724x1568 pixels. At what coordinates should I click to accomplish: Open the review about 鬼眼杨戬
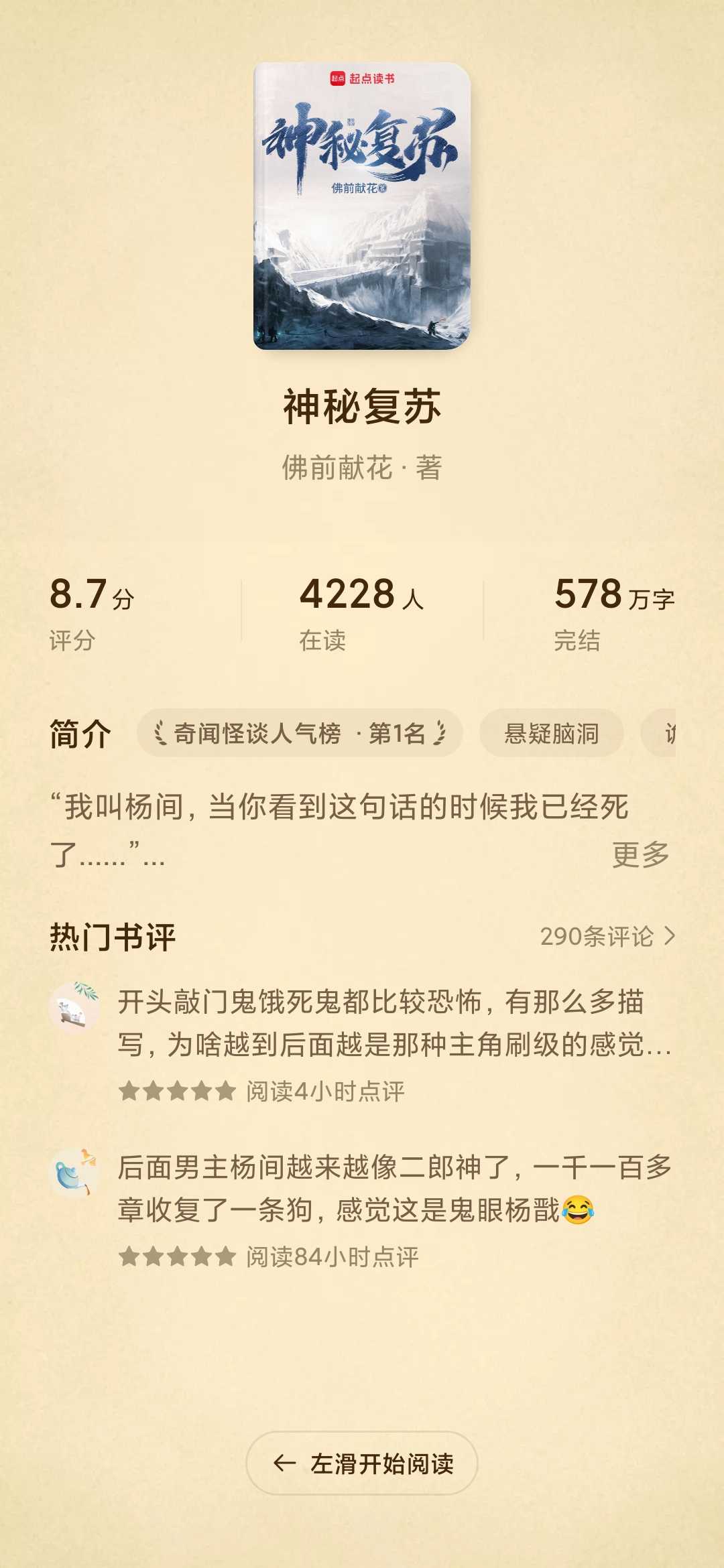[x=394, y=1188]
